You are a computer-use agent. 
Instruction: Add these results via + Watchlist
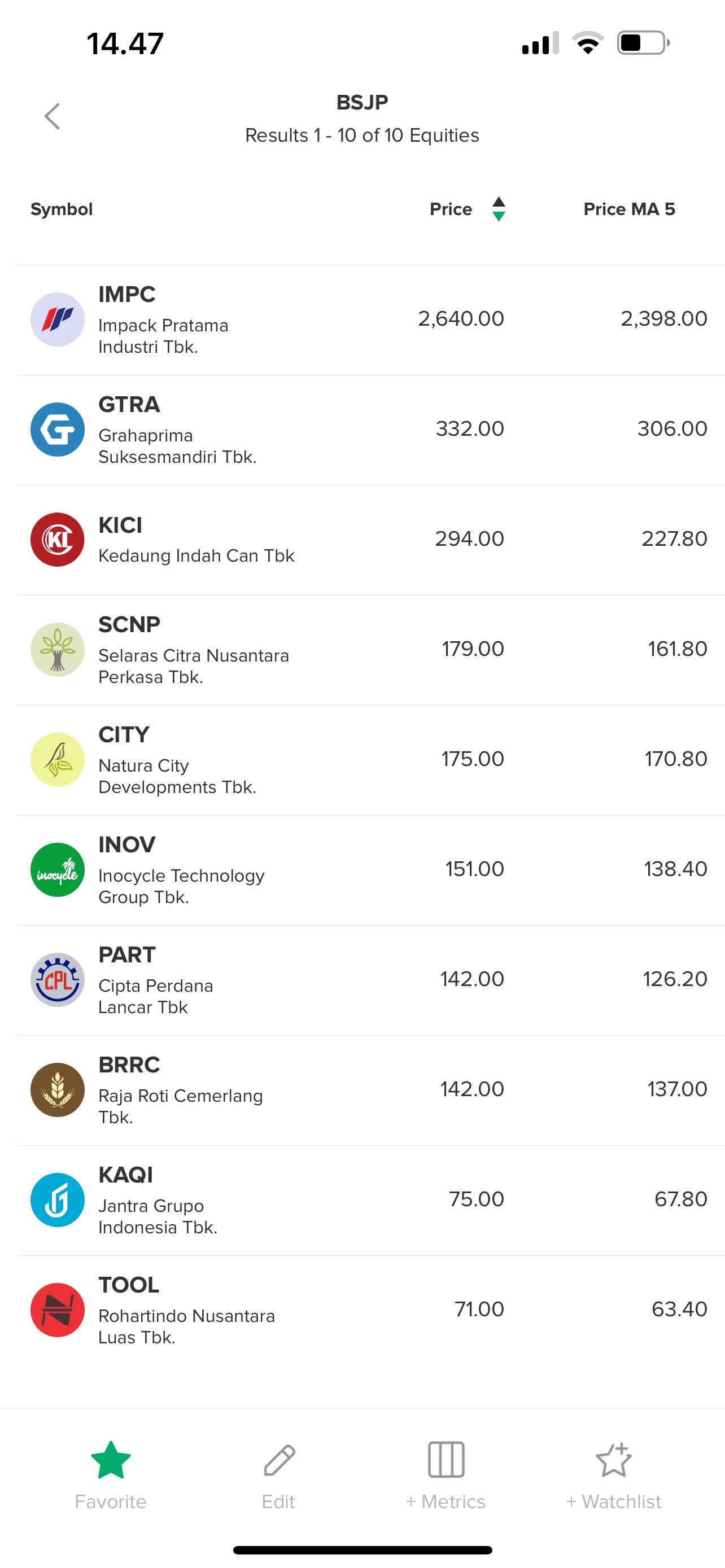pyautogui.click(x=614, y=1474)
